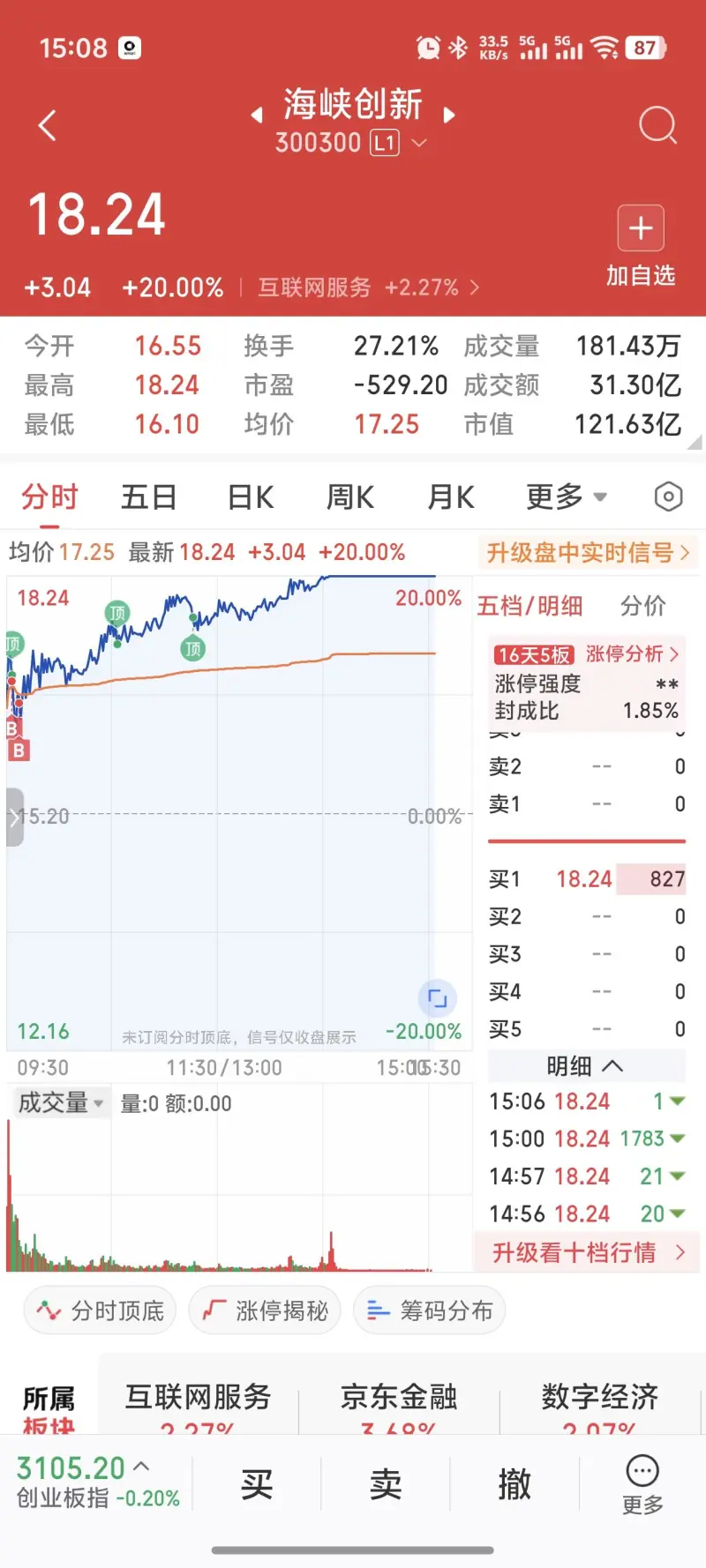Open the 分时顶底 chip
706x1568 pixels.
pyautogui.click(x=100, y=1310)
